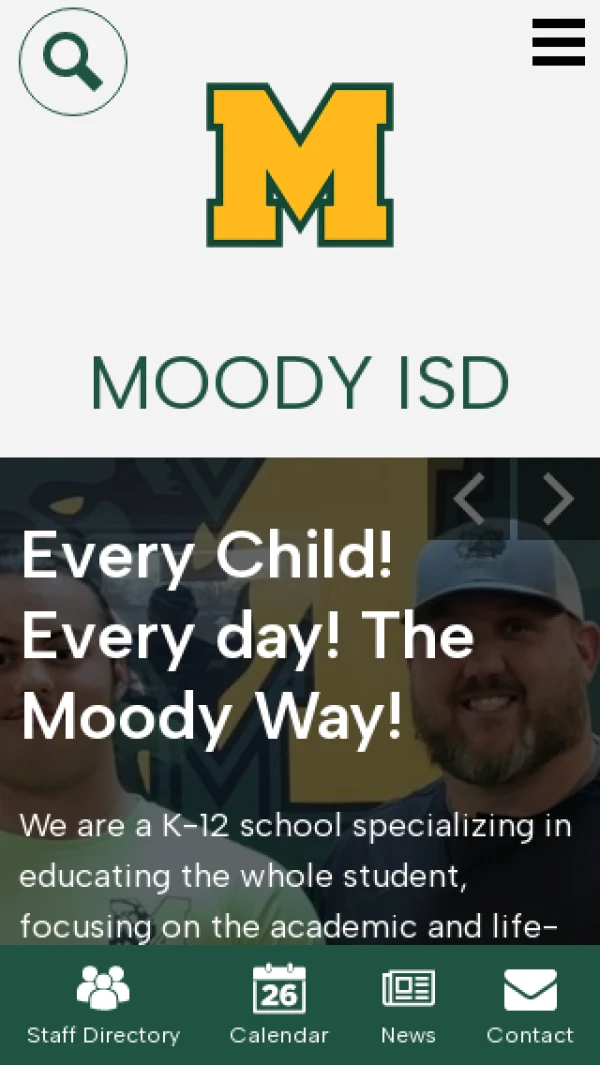Open the hamburger menu

pos(558,43)
